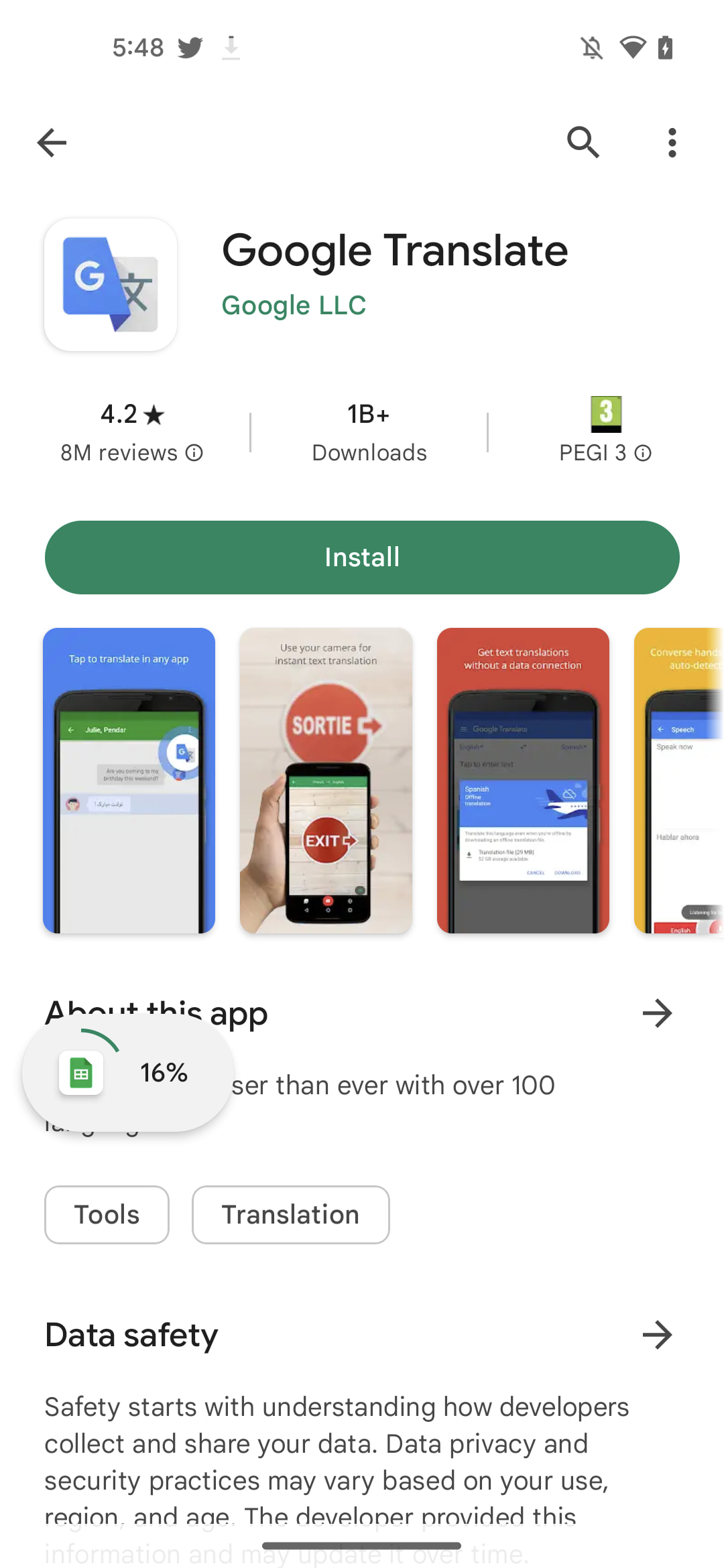The height and width of the screenshot is (1568, 724).
Task: Open the search icon
Action: coord(583,143)
